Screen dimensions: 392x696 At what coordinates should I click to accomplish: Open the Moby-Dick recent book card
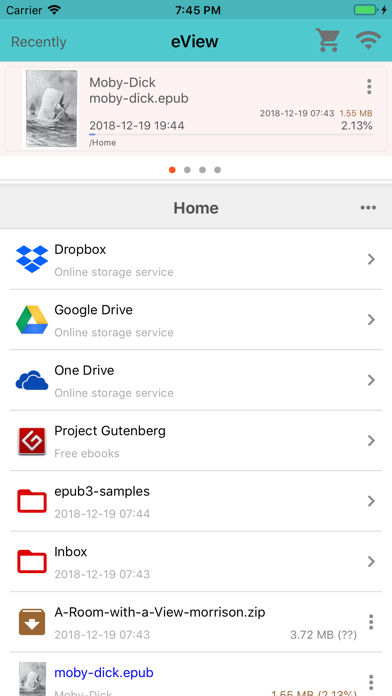(196, 109)
